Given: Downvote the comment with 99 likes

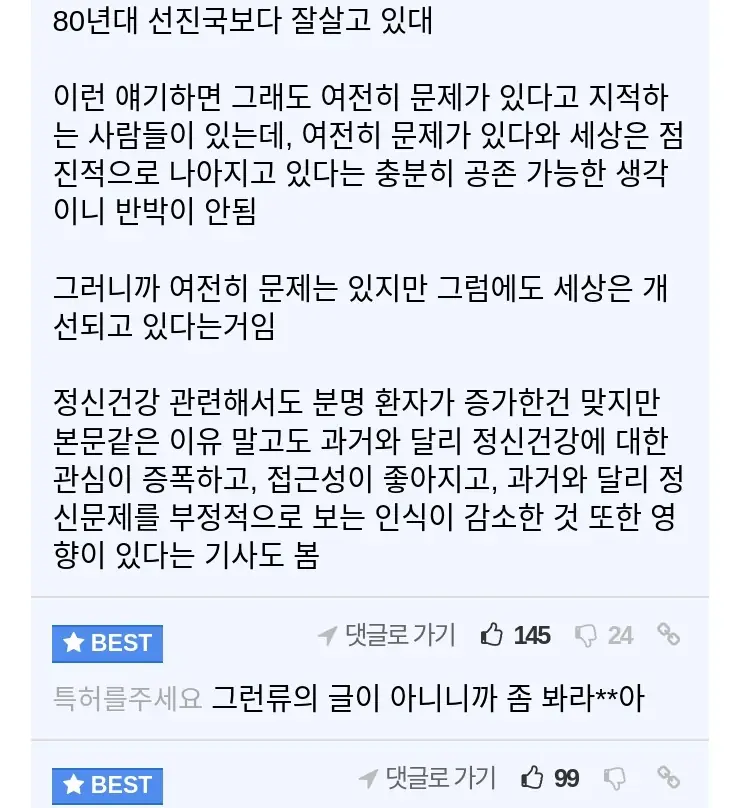Looking at the screenshot, I should [x=615, y=778].
